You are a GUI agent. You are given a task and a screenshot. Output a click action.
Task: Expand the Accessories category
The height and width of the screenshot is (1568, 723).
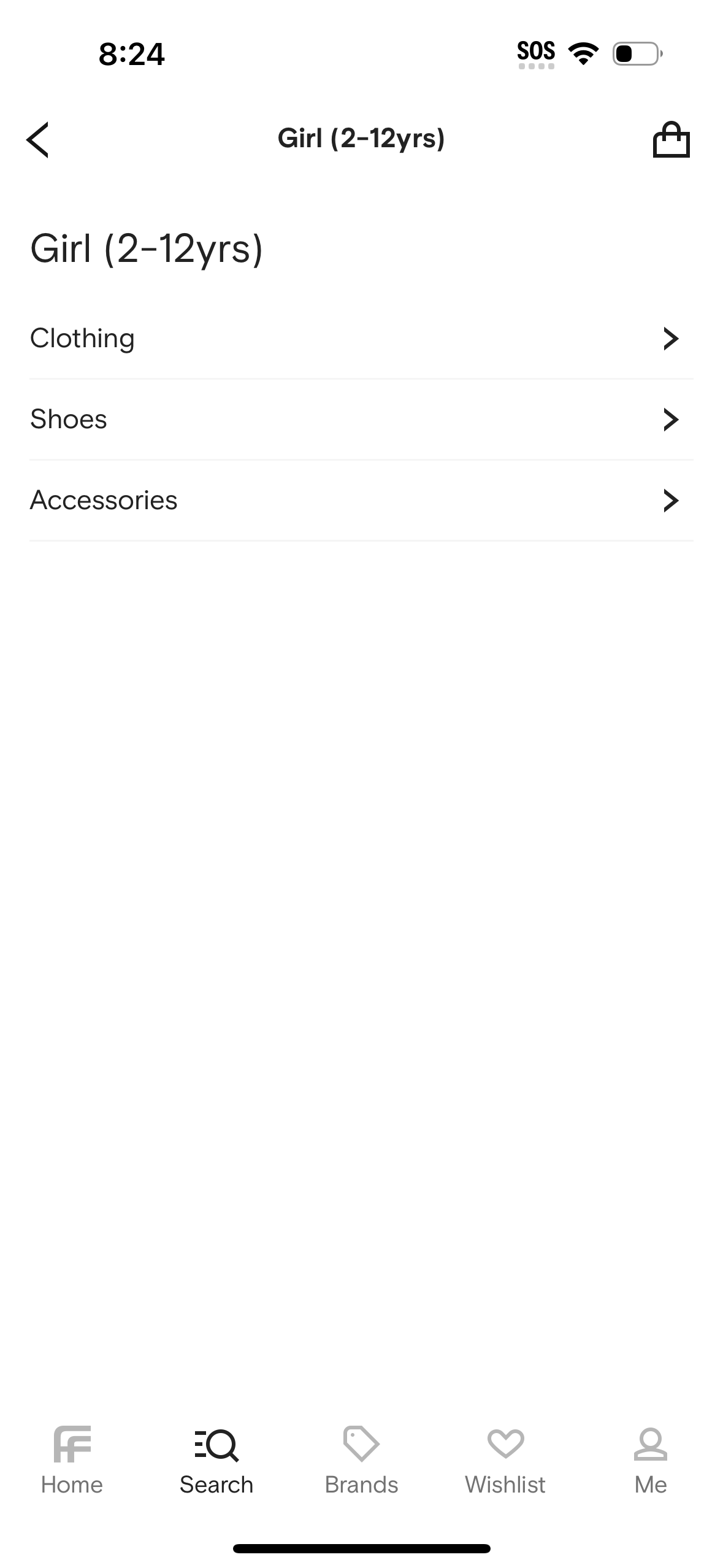click(x=671, y=500)
